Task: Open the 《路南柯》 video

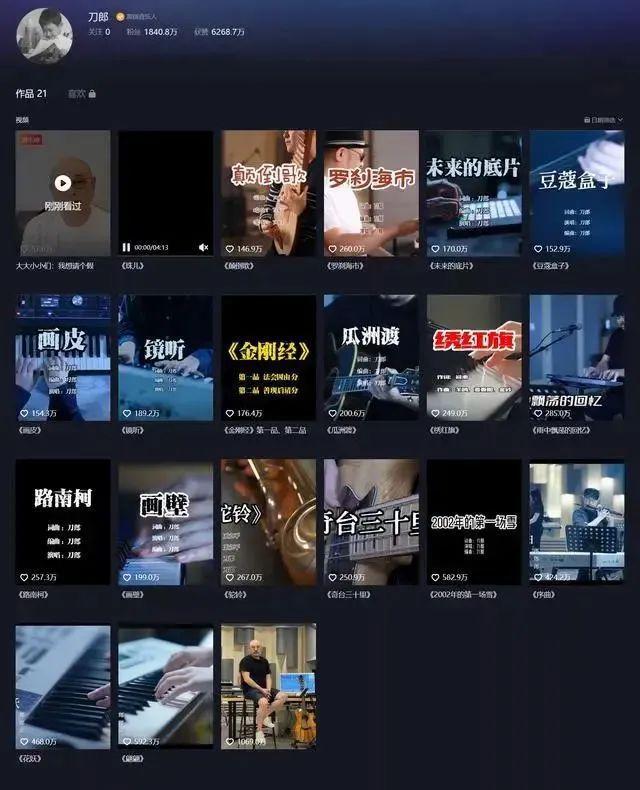Action: tap(63, 522)
